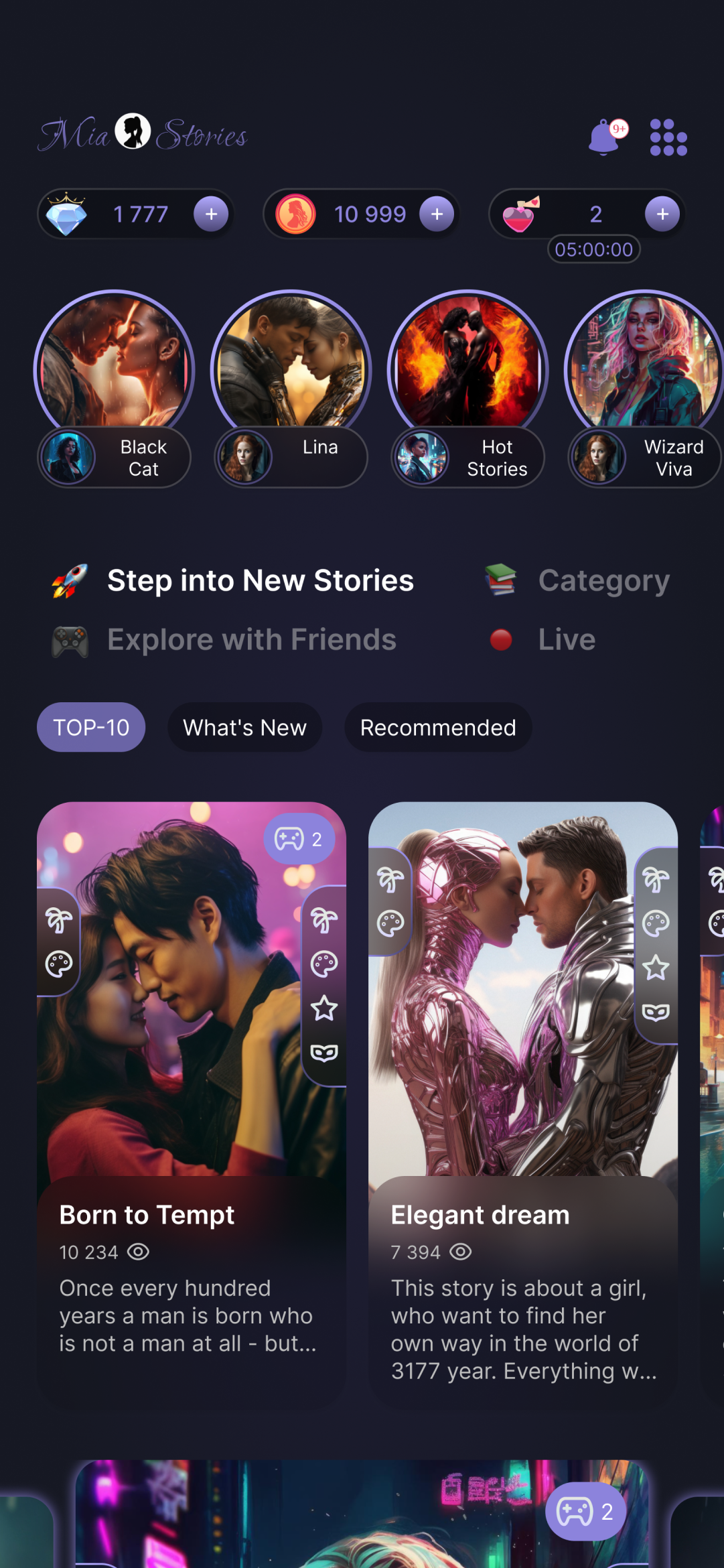This screenshot has height=1568, width=724.
Task: Add more heart potions with the plus
Action: [662, 214]
